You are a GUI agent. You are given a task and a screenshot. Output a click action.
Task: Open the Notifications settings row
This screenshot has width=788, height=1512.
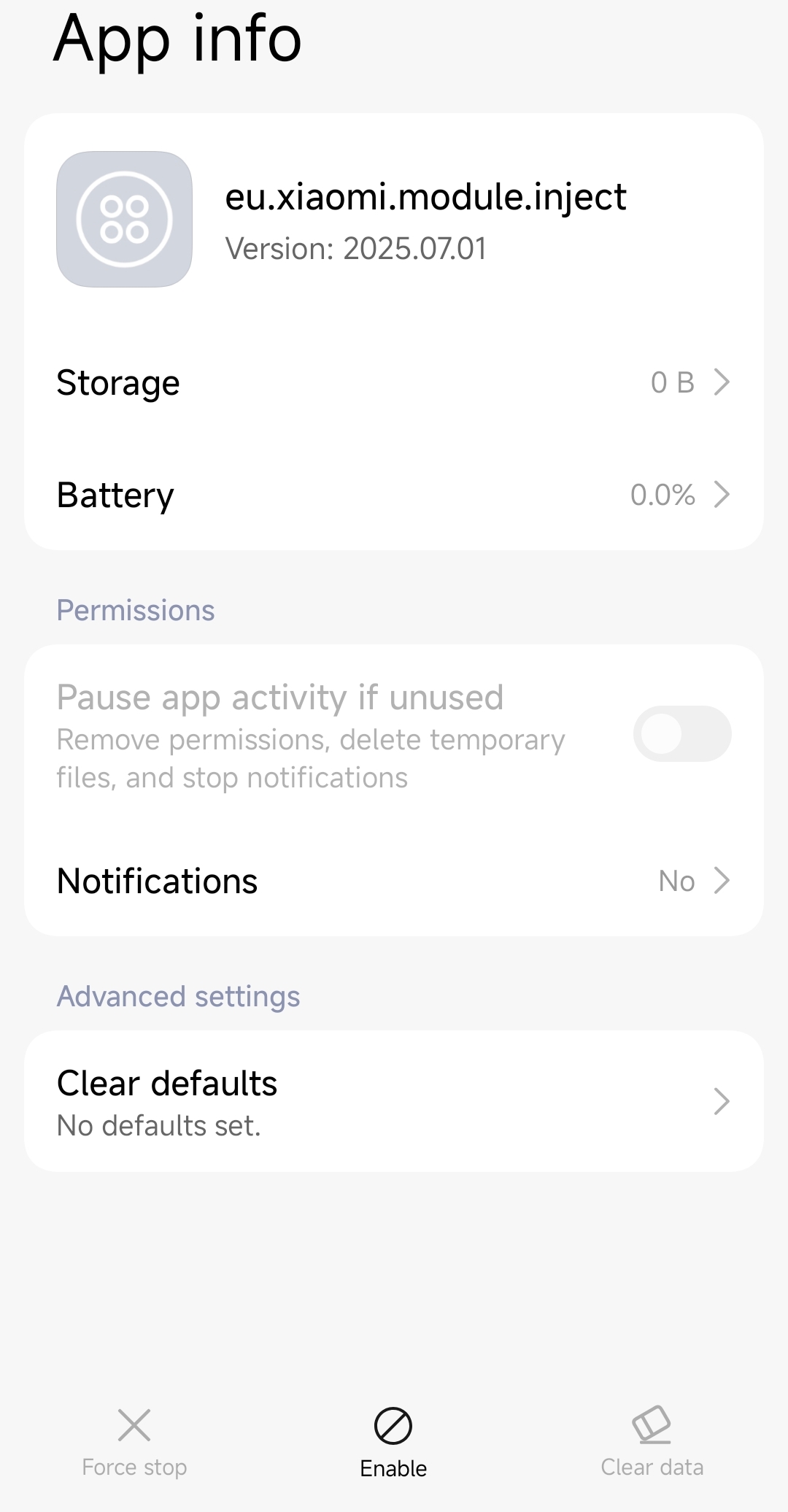(394, 881)
